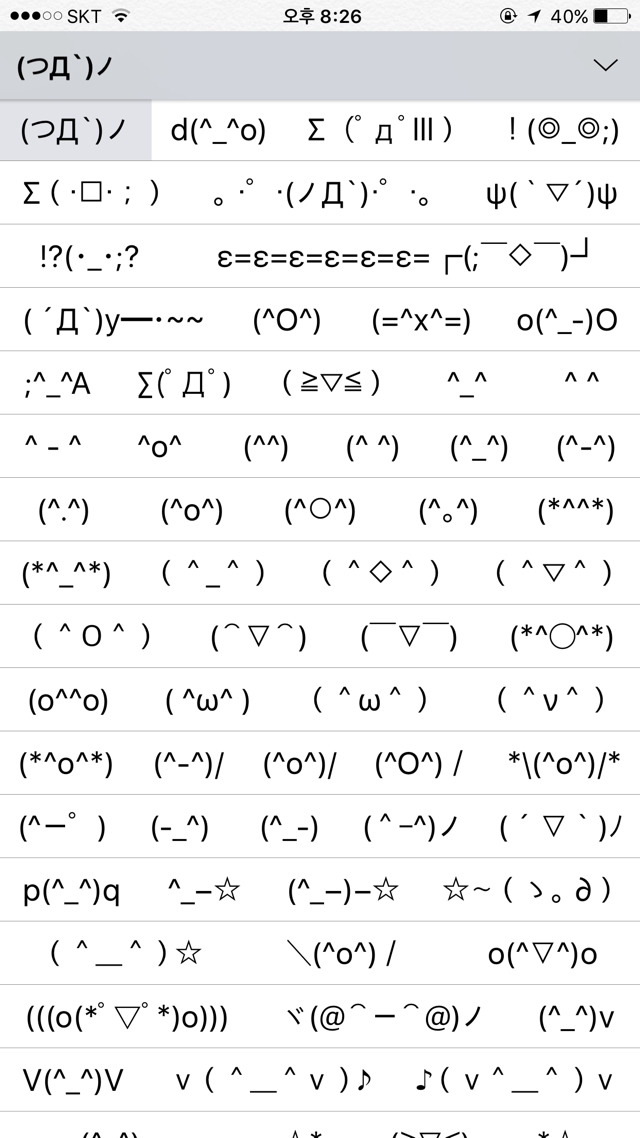Insert the (o^^o) emoticon
The height and width of the screenshot is (1138, 640).
click(x=68, y=700)
